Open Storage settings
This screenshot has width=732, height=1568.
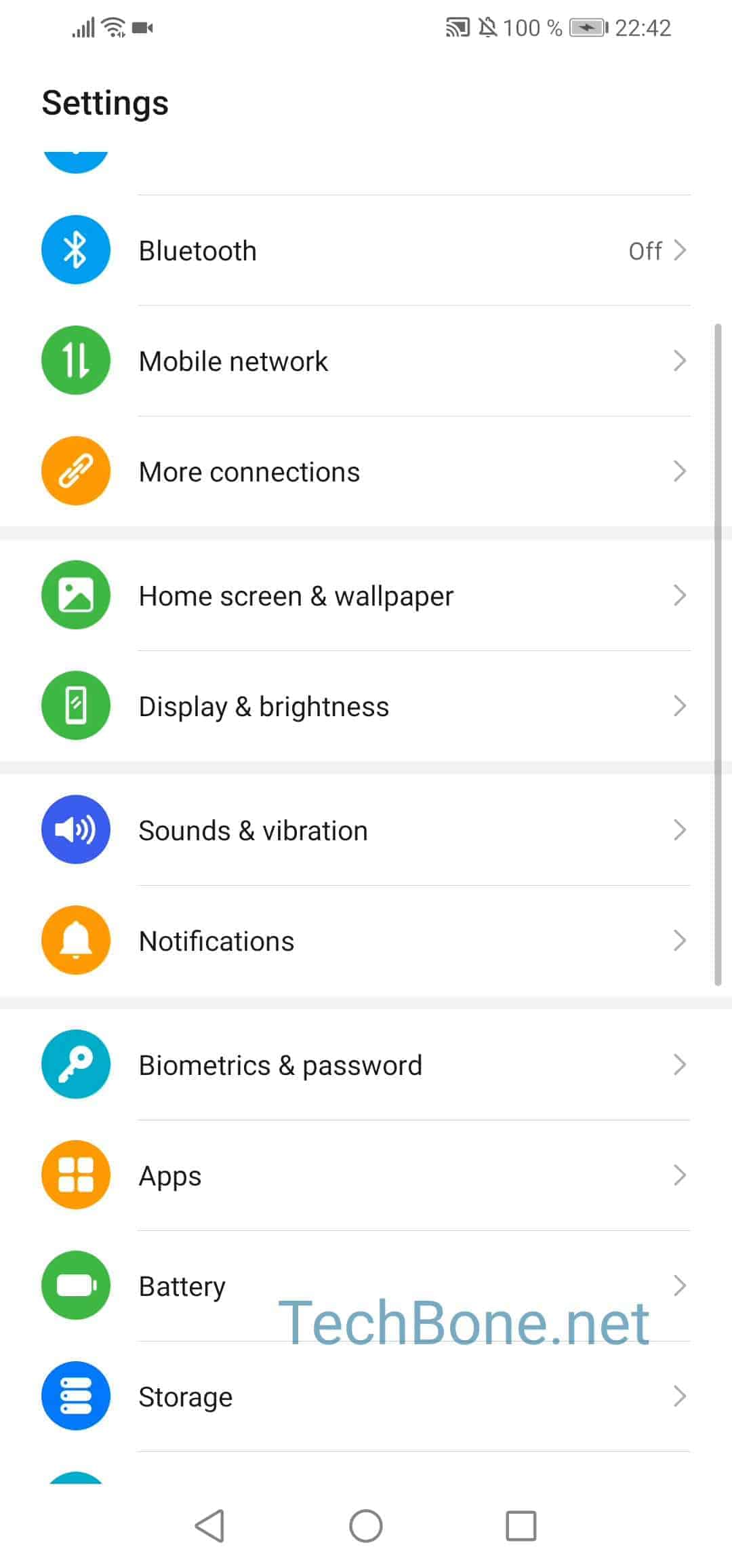[366, 1396]
